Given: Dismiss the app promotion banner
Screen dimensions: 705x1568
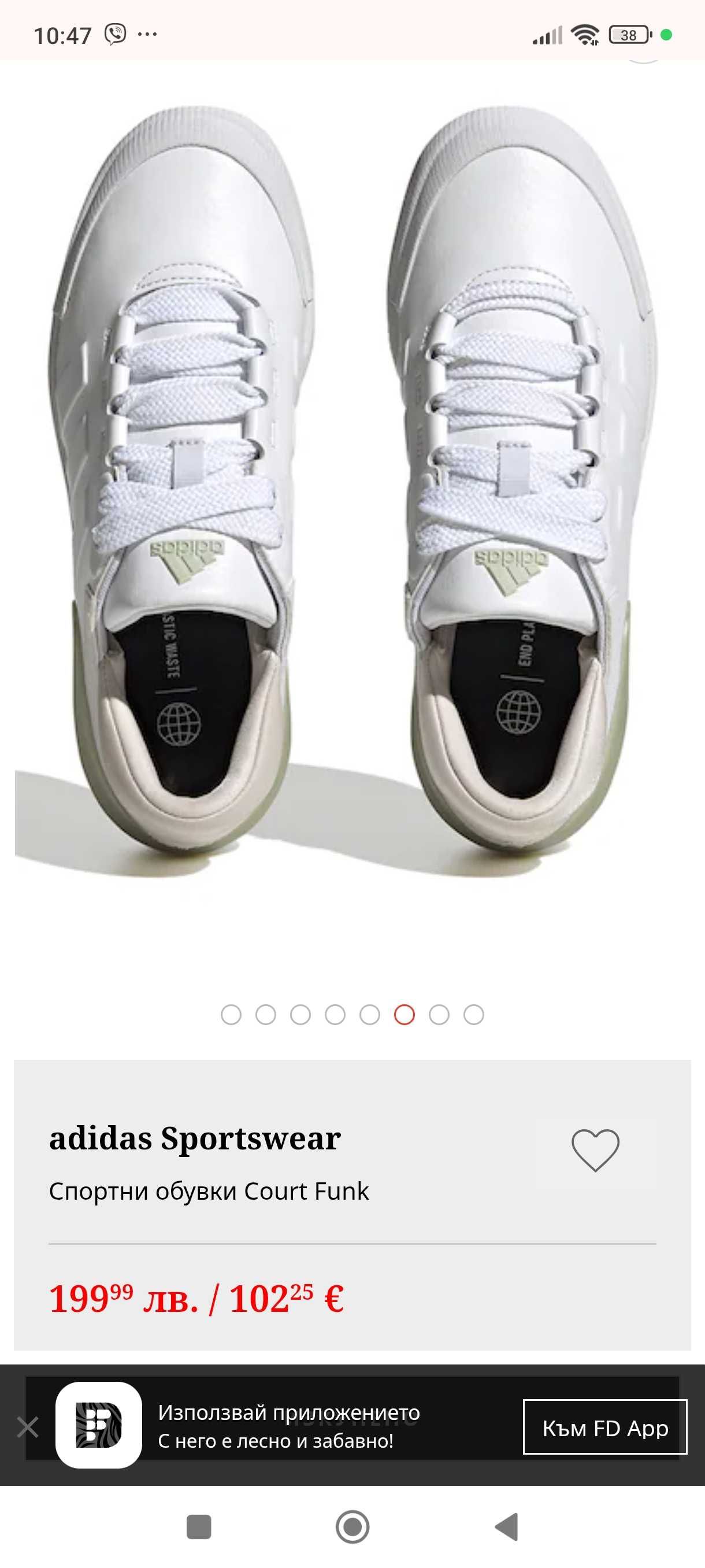Looking at the screenshot, I should point(28,1427).
